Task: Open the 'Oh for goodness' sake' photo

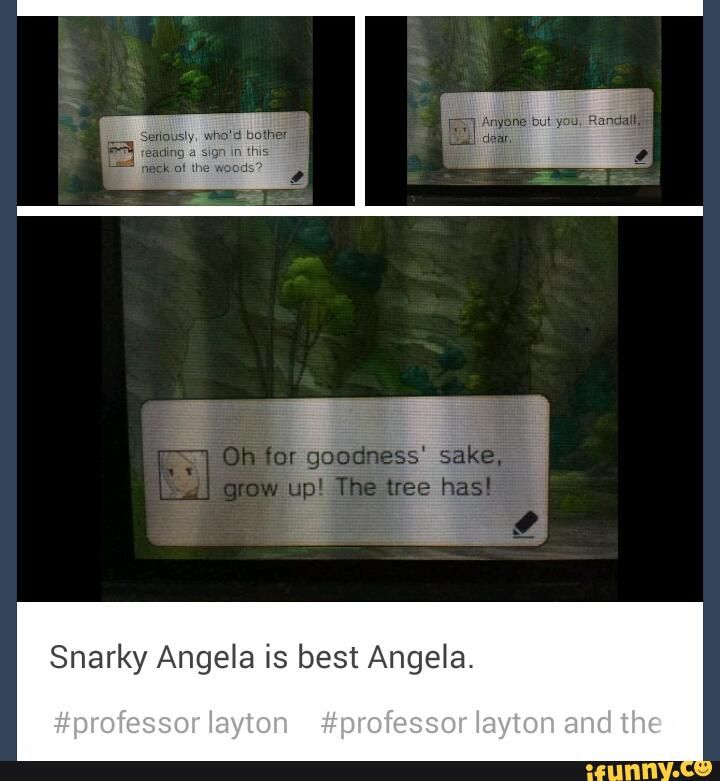Action: (x=359, y=408)
